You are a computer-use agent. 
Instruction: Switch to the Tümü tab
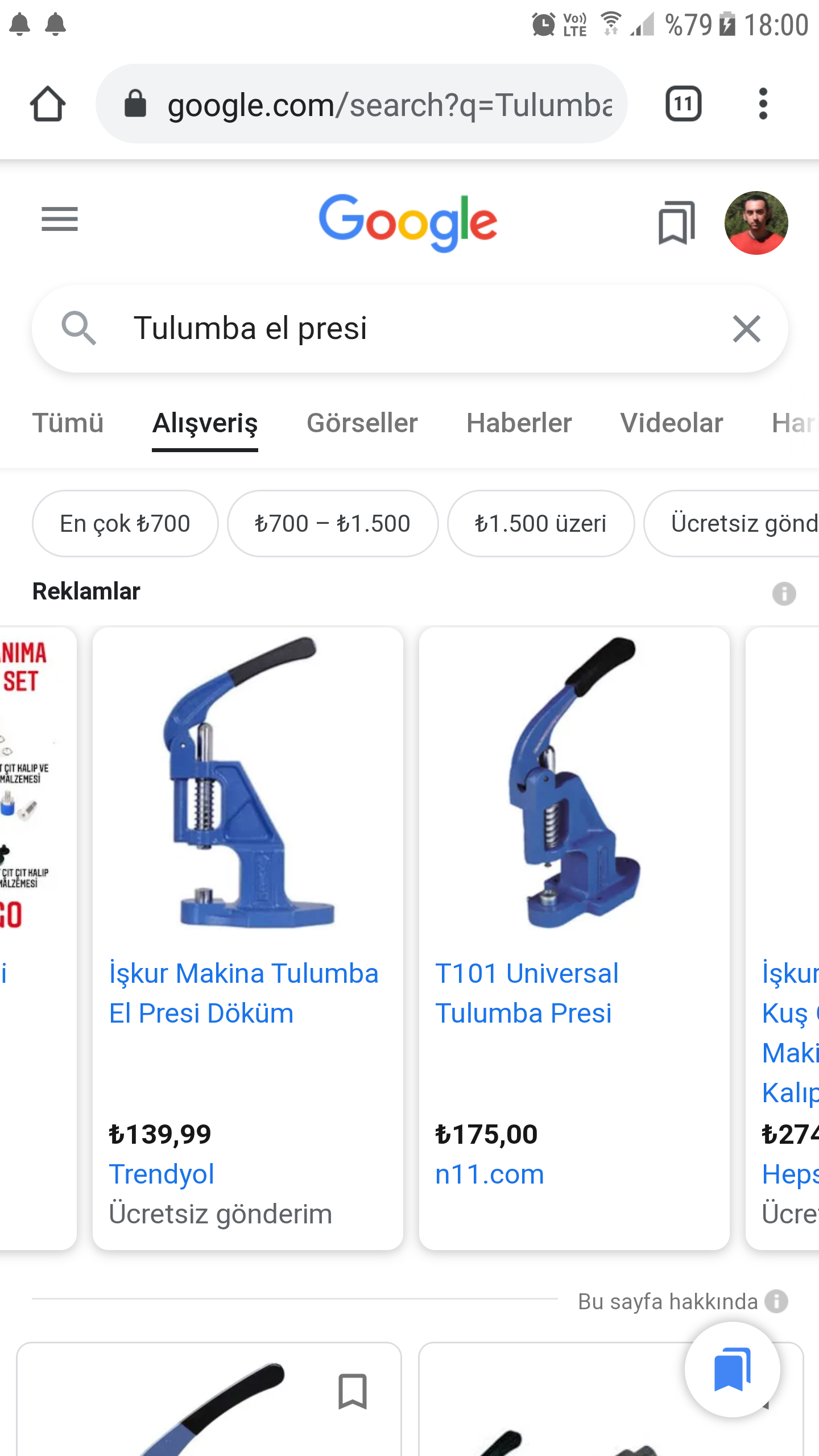68,423
